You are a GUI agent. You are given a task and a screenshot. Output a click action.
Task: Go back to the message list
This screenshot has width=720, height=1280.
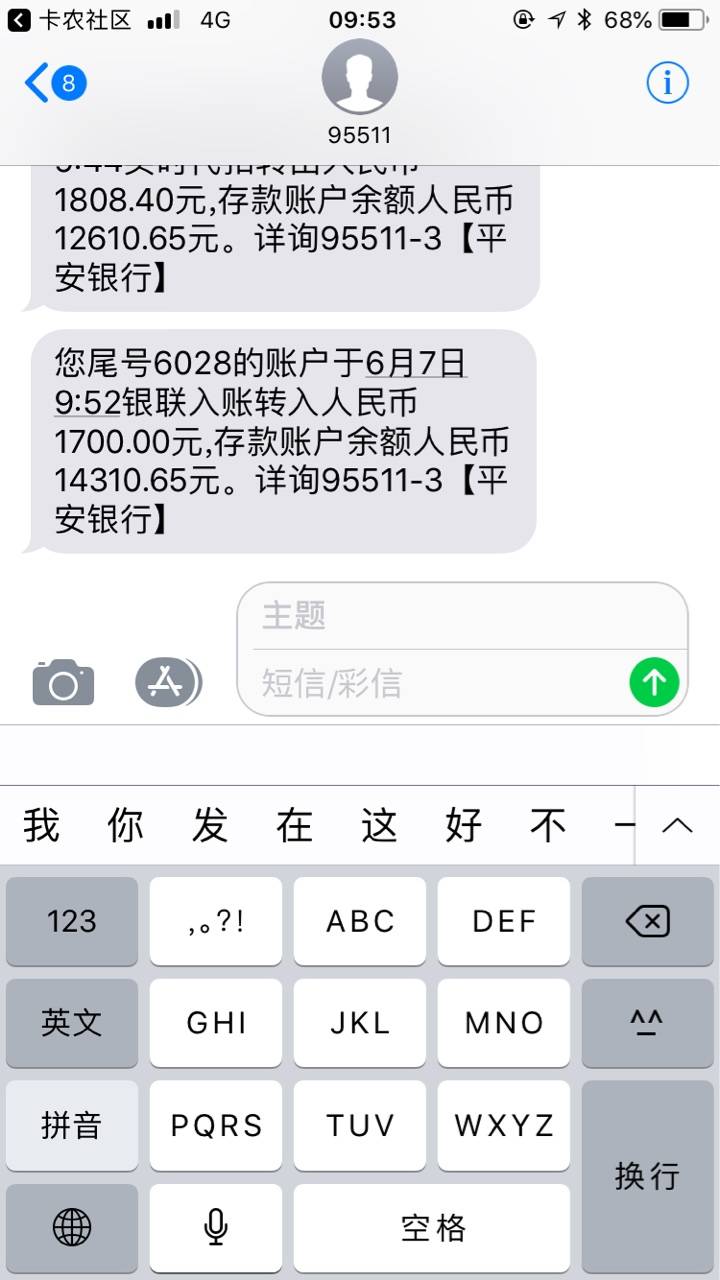point(55,82)
